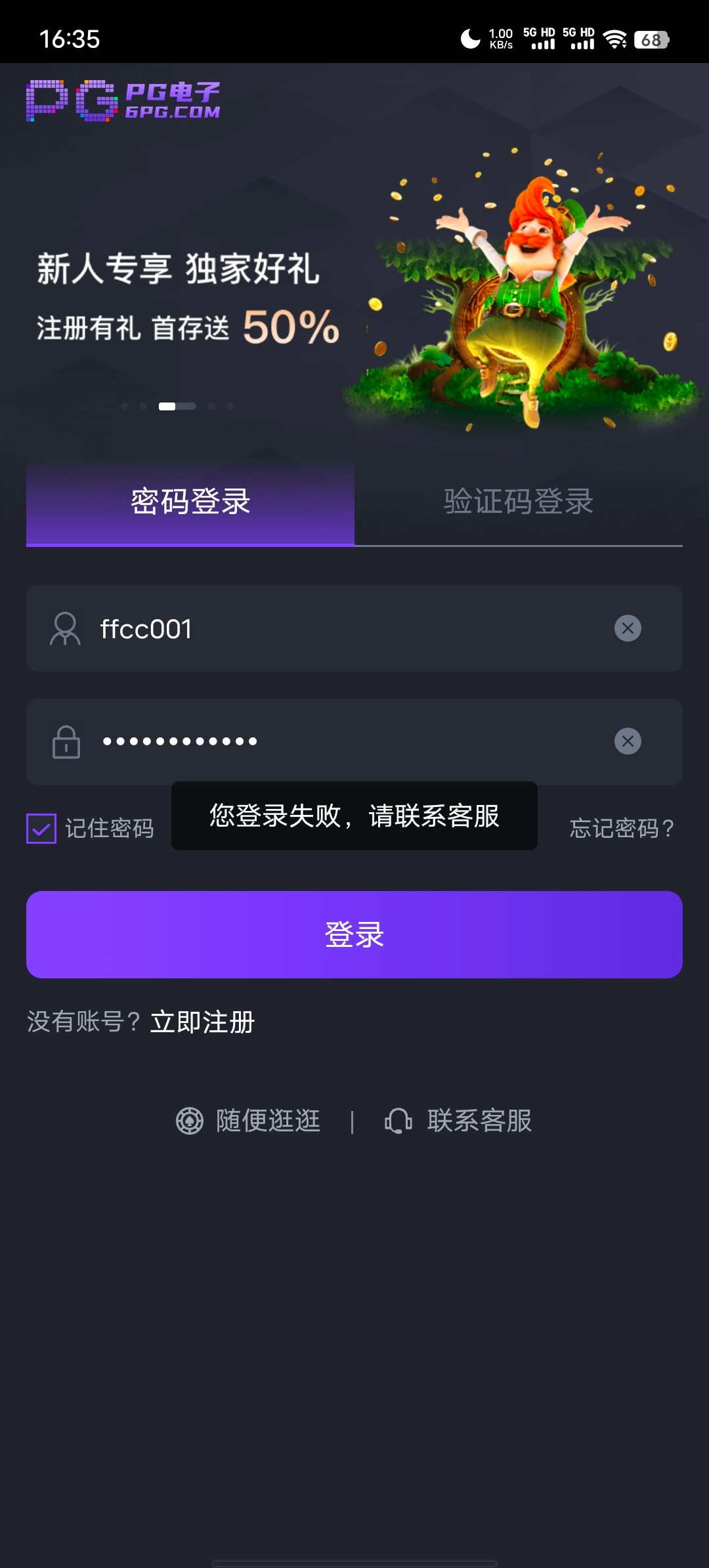709x1568 pixels.
Task: Open 立即注册 to register an account
Action: 202,1022
